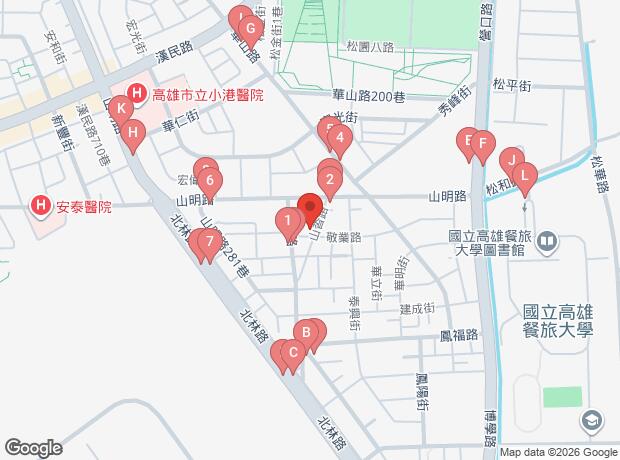Select map marker L
The height and width of the screenshot is (460, 620).
[x=524, y=174]
